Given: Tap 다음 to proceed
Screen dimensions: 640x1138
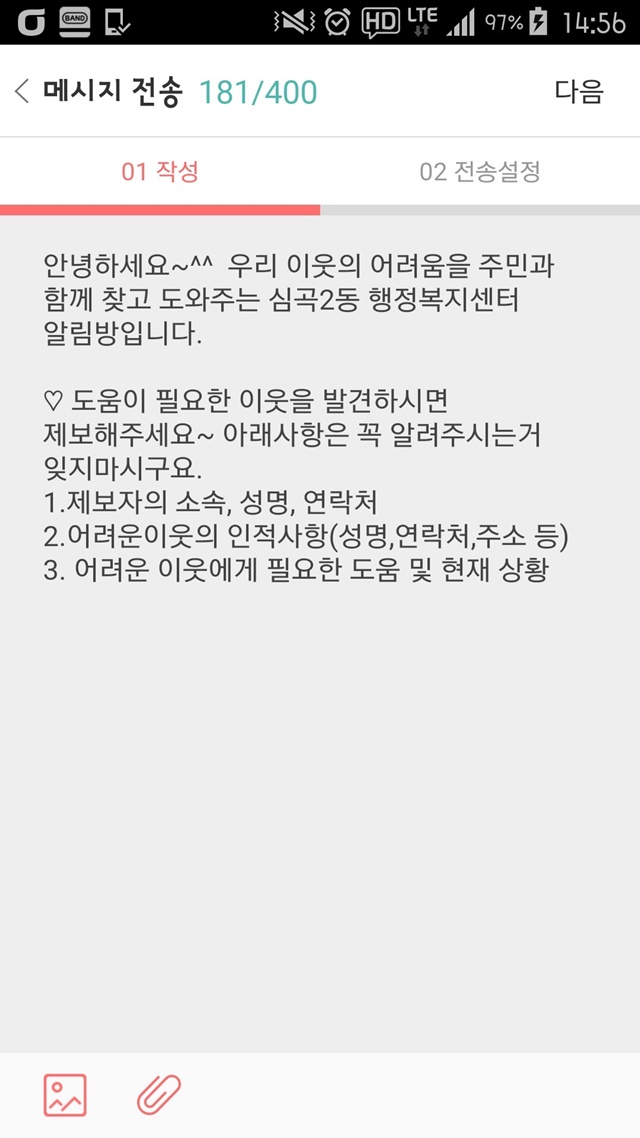Looking at the screenshot, I should tap(579, 92).
